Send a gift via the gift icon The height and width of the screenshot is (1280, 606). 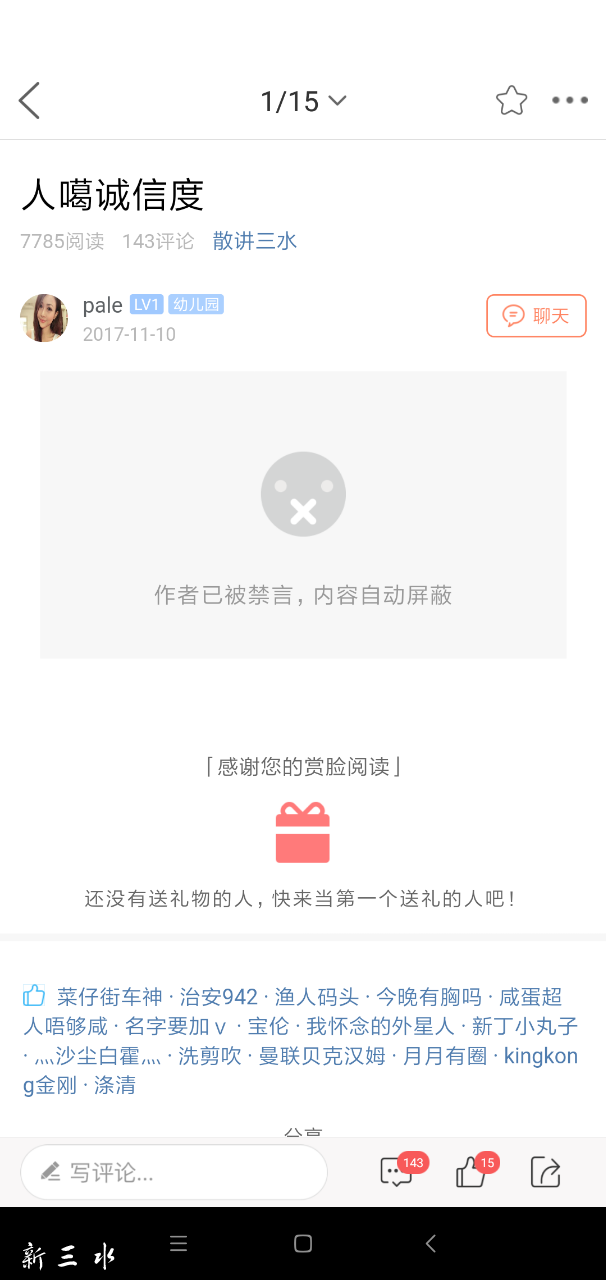pos(303,832)
